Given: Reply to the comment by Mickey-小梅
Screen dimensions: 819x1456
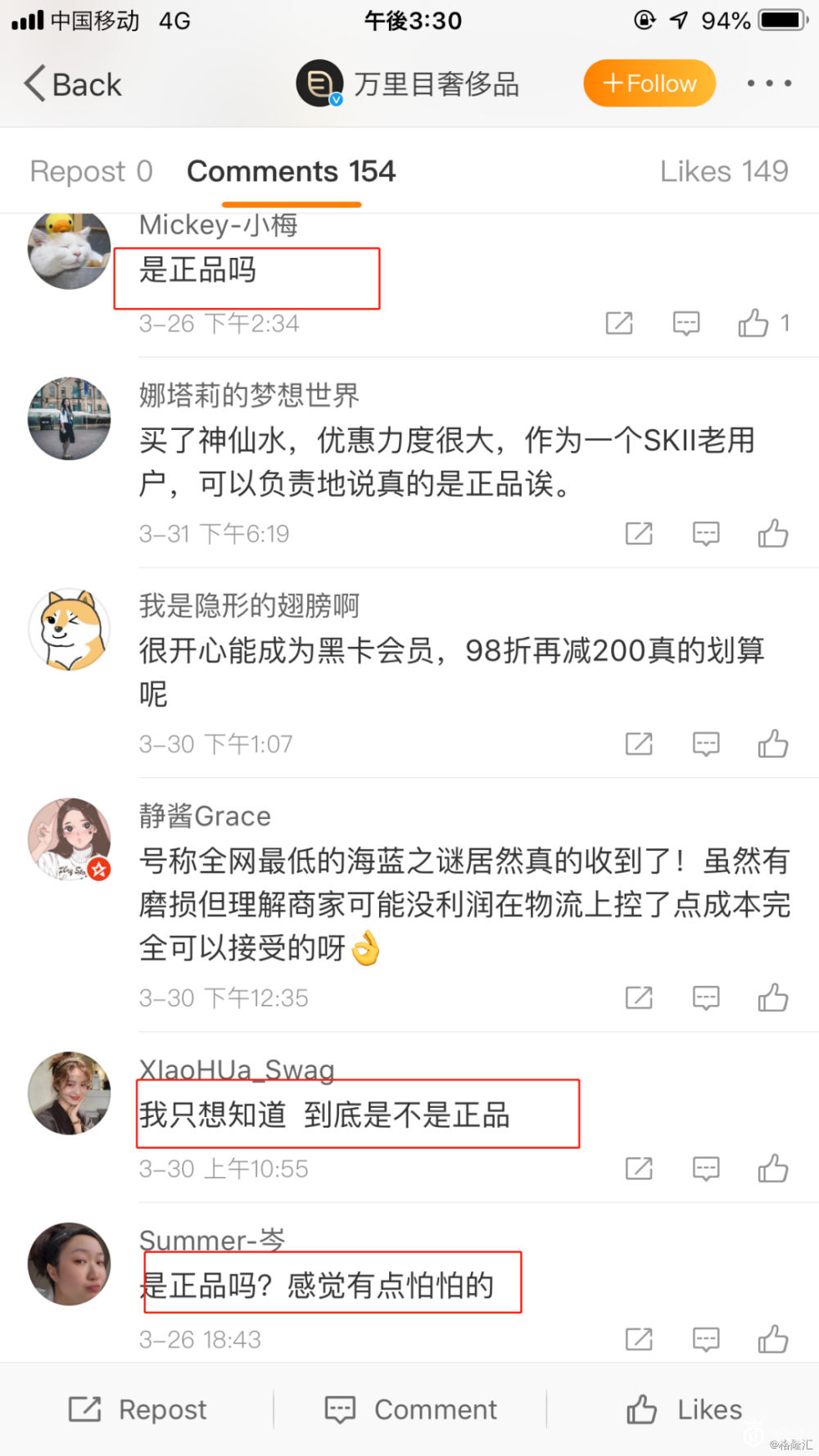Looking at the screenshot, I should tap(686, 324).
